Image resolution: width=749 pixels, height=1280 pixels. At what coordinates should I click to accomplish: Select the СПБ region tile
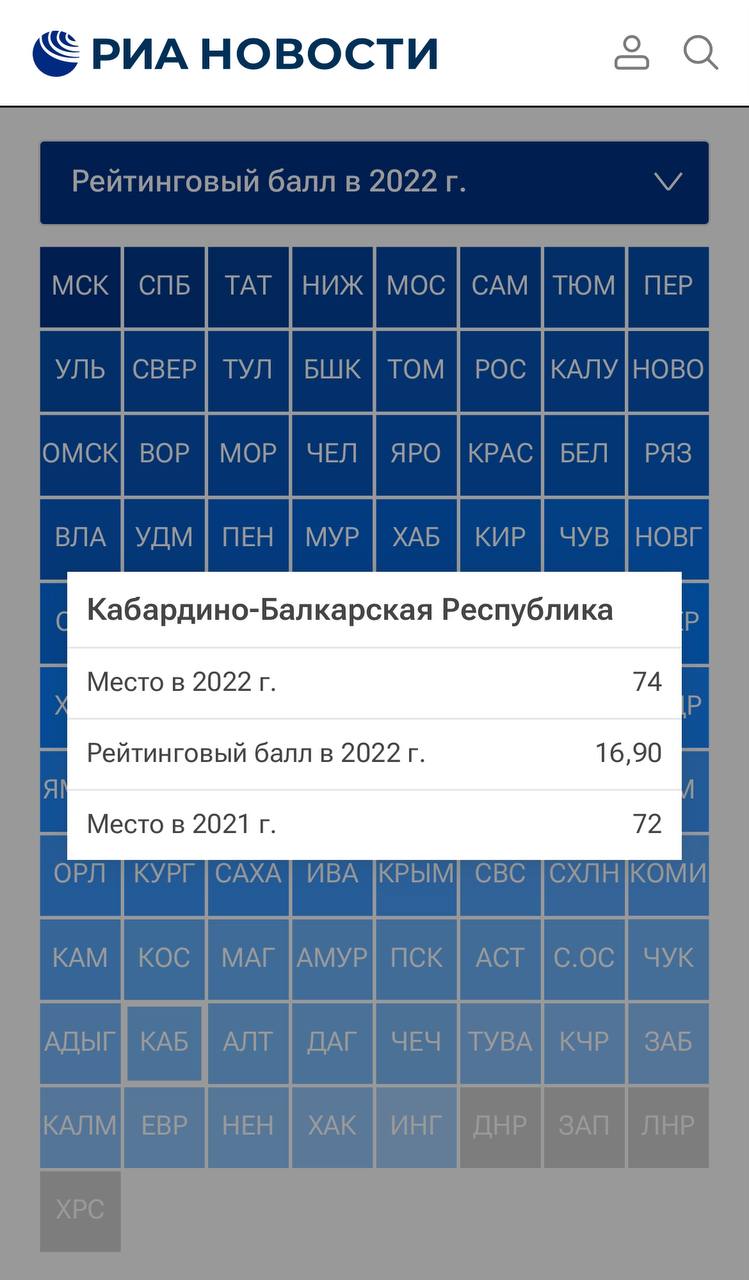164,286
